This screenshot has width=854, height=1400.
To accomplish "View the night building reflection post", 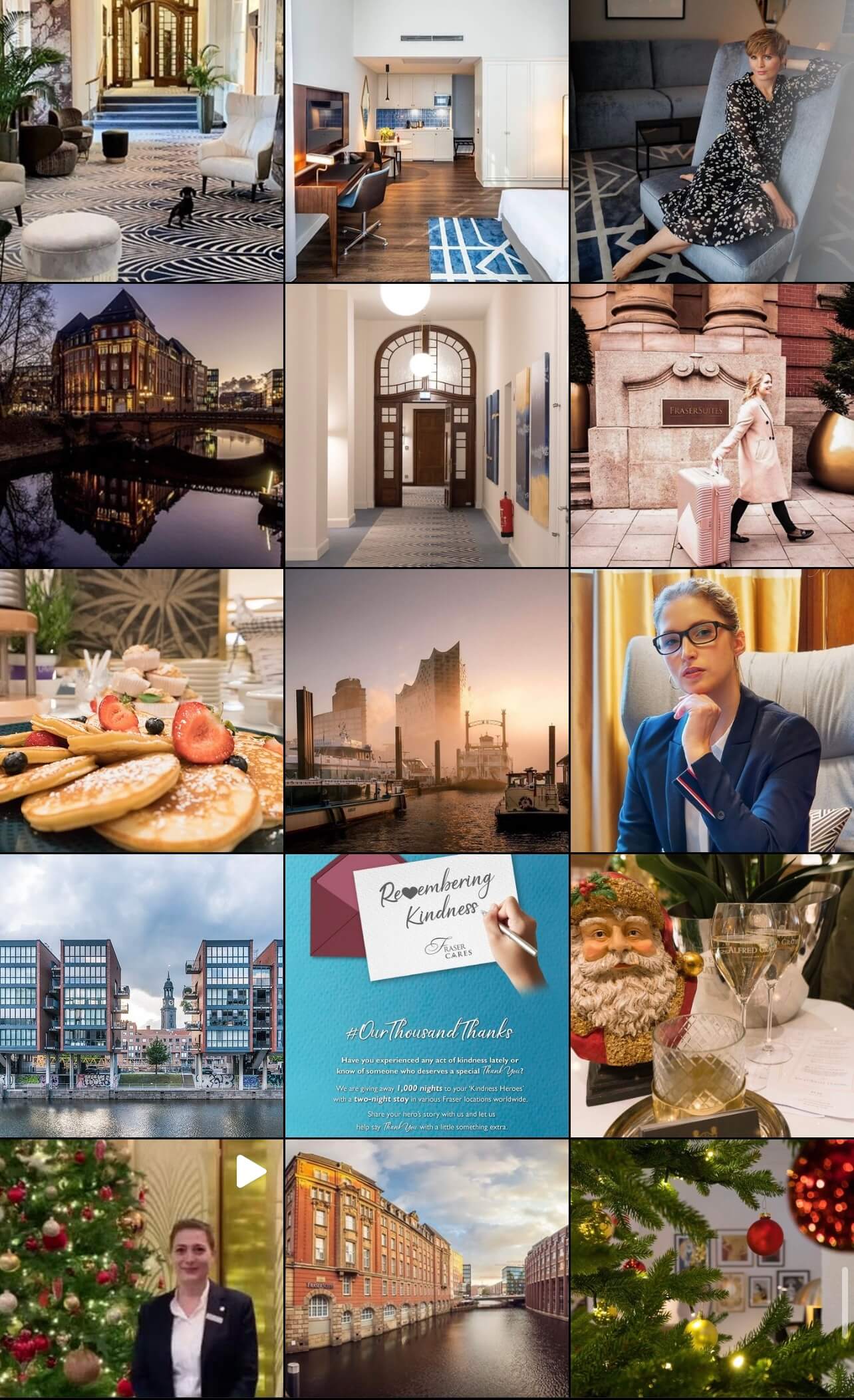I will (x=141, y=425).
